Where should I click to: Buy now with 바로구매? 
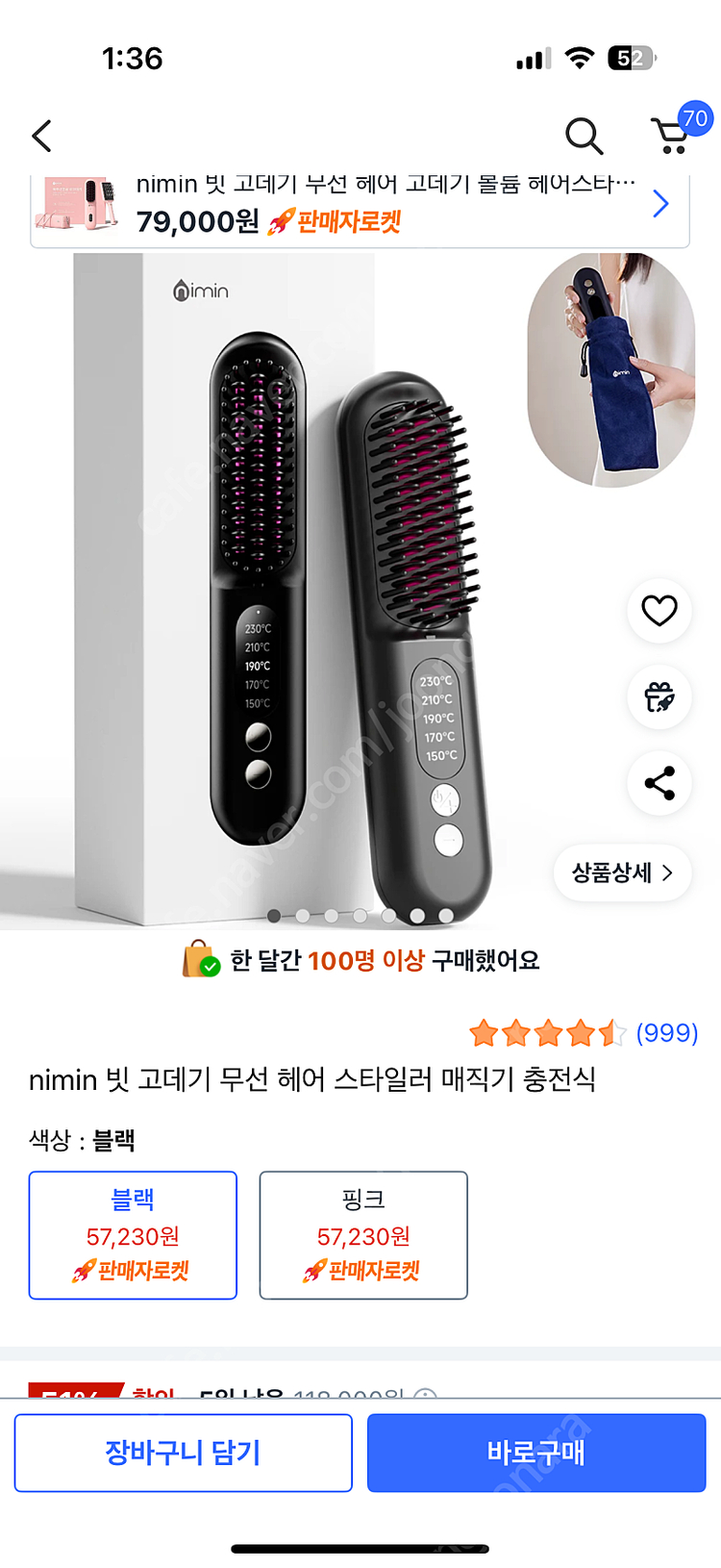pos(536,1453)
